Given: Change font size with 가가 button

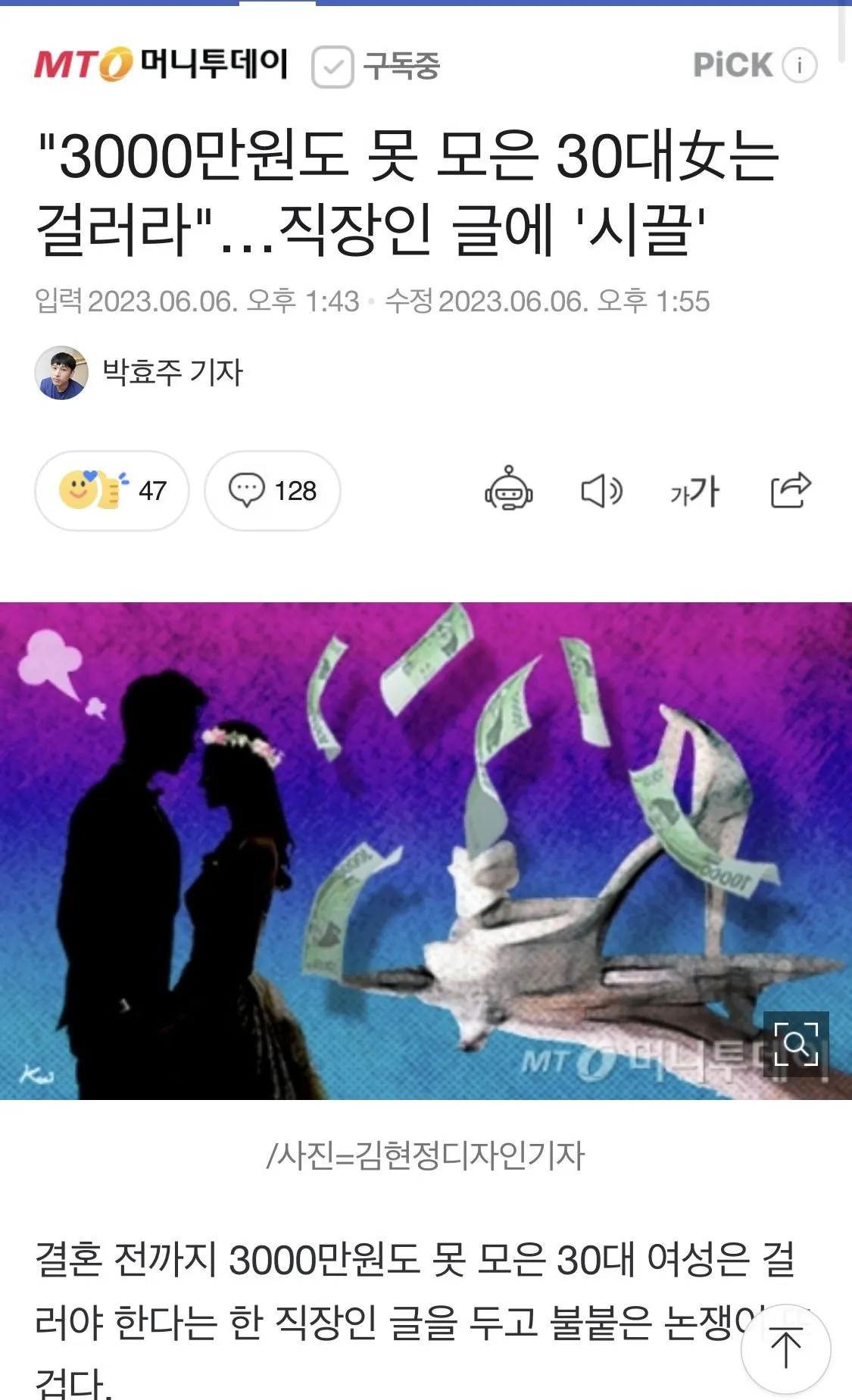Looking at the screenshot, I should click(694, 491).
